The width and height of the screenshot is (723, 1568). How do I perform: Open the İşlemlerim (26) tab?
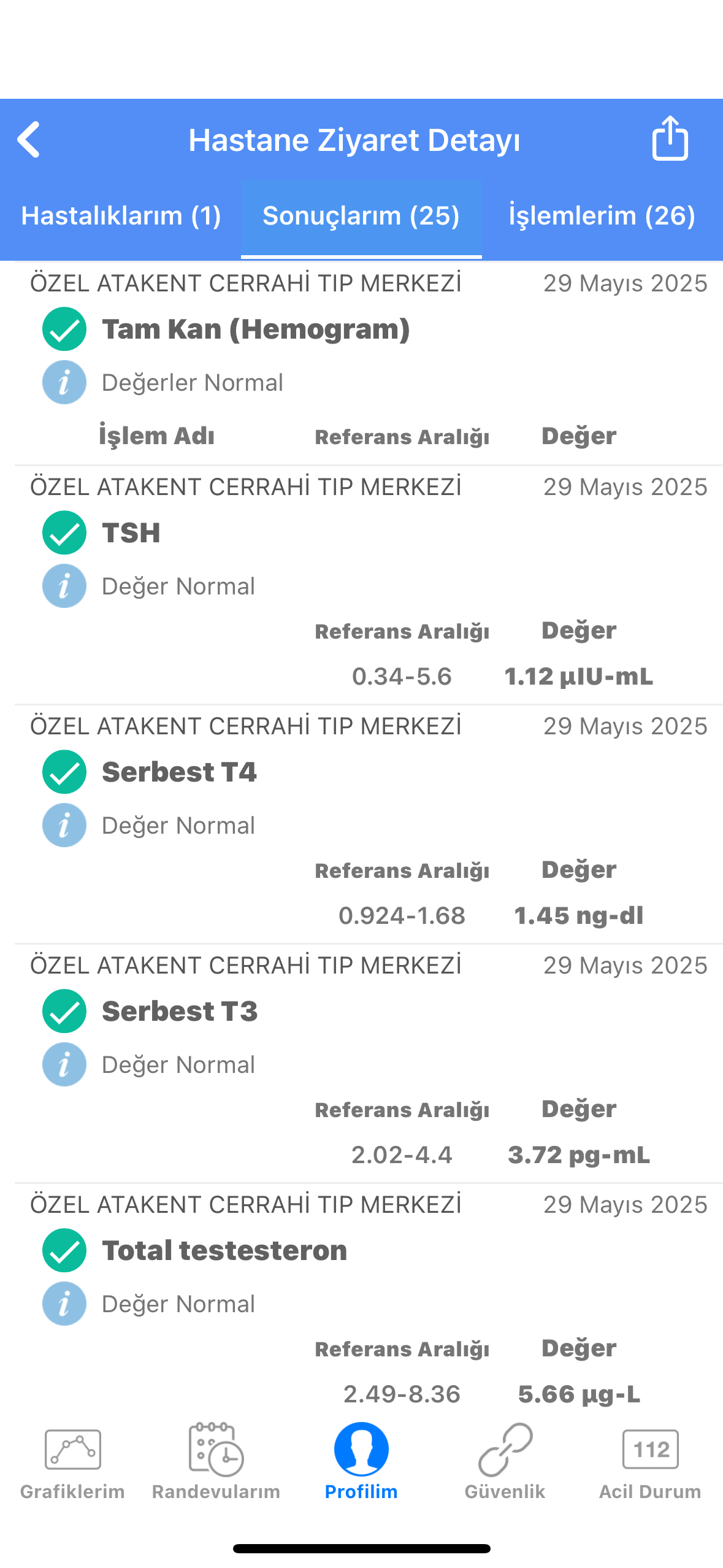[602, 215]
